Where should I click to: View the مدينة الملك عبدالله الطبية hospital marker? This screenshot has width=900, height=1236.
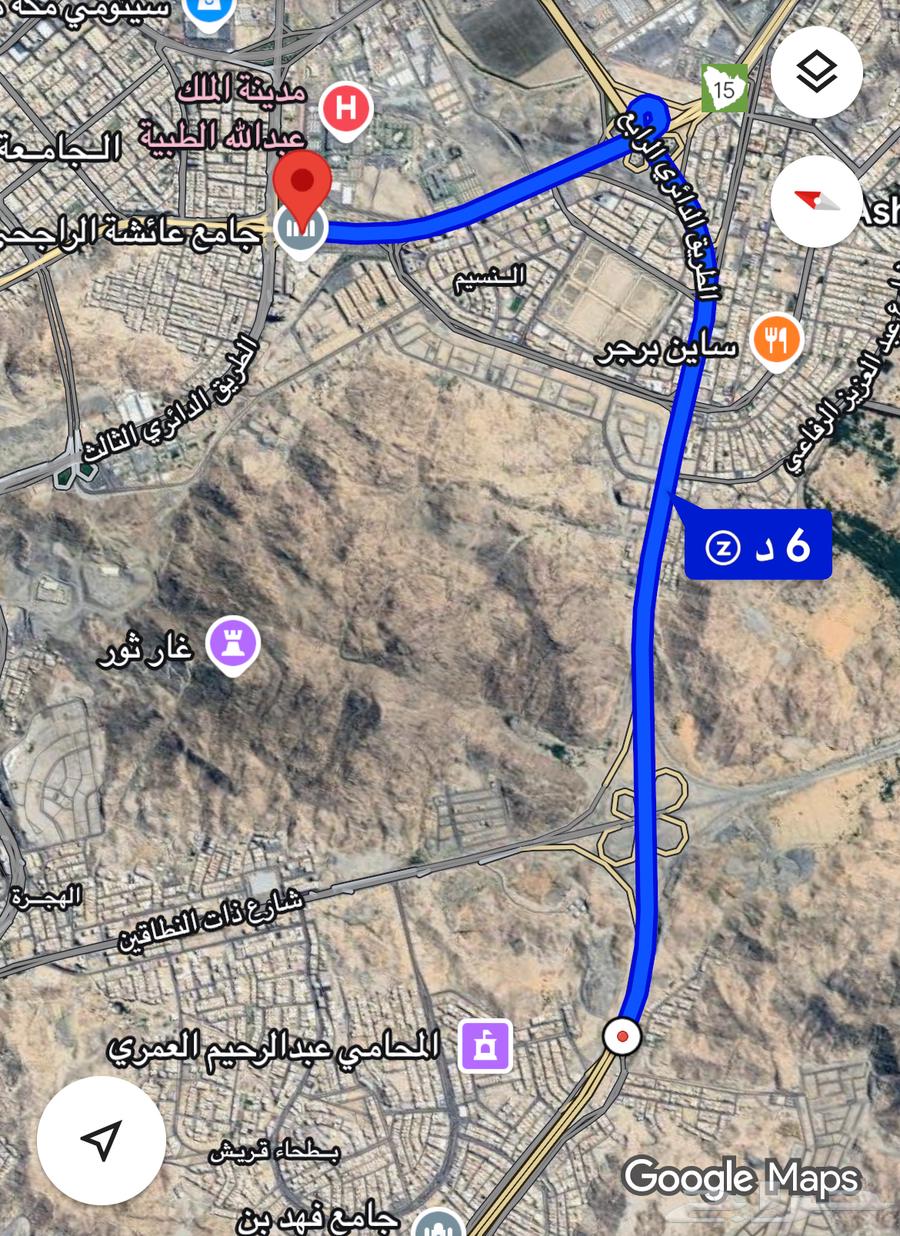[x=345, y=108]
